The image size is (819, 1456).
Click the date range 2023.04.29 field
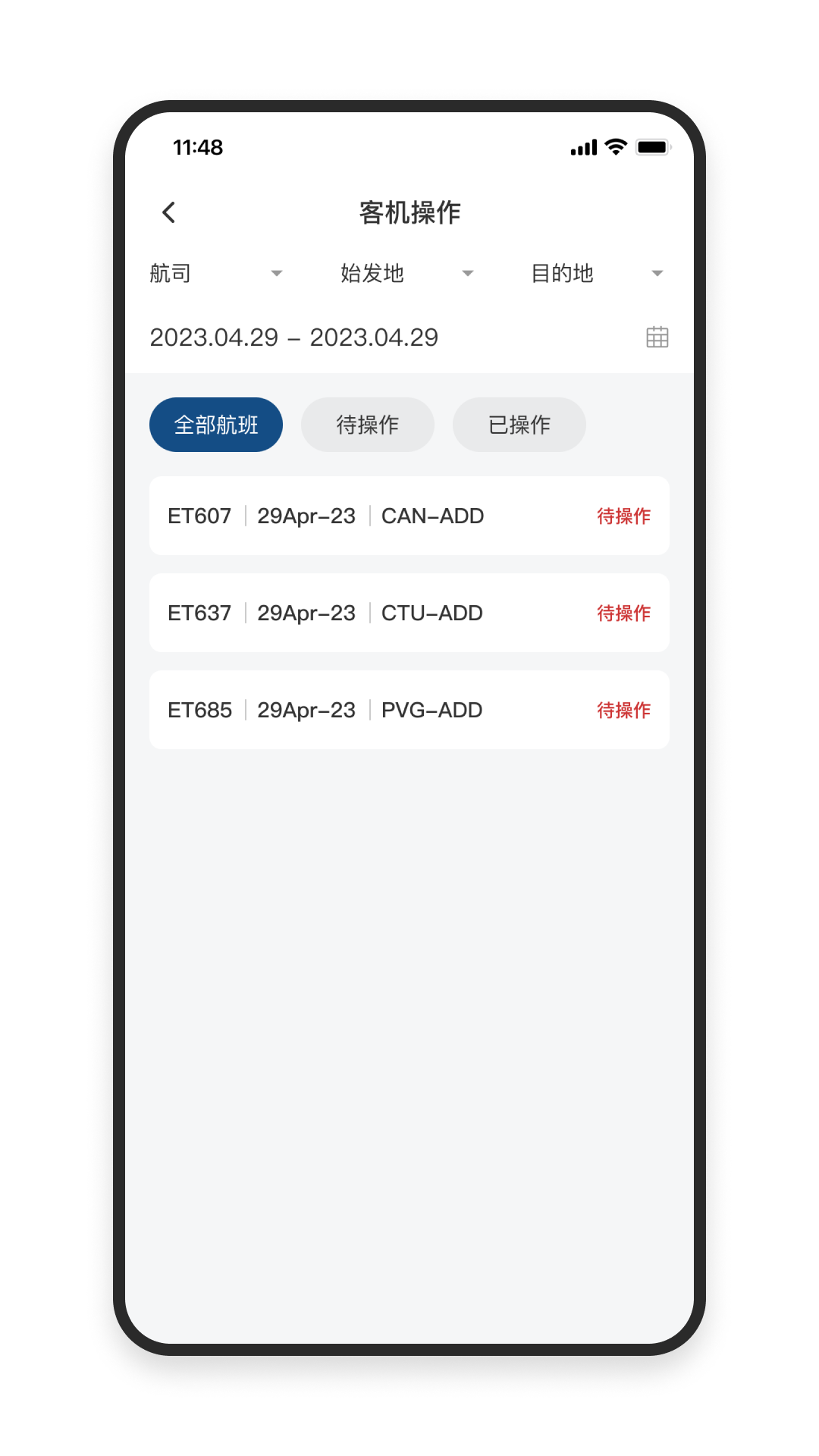[x=293, y=337]
